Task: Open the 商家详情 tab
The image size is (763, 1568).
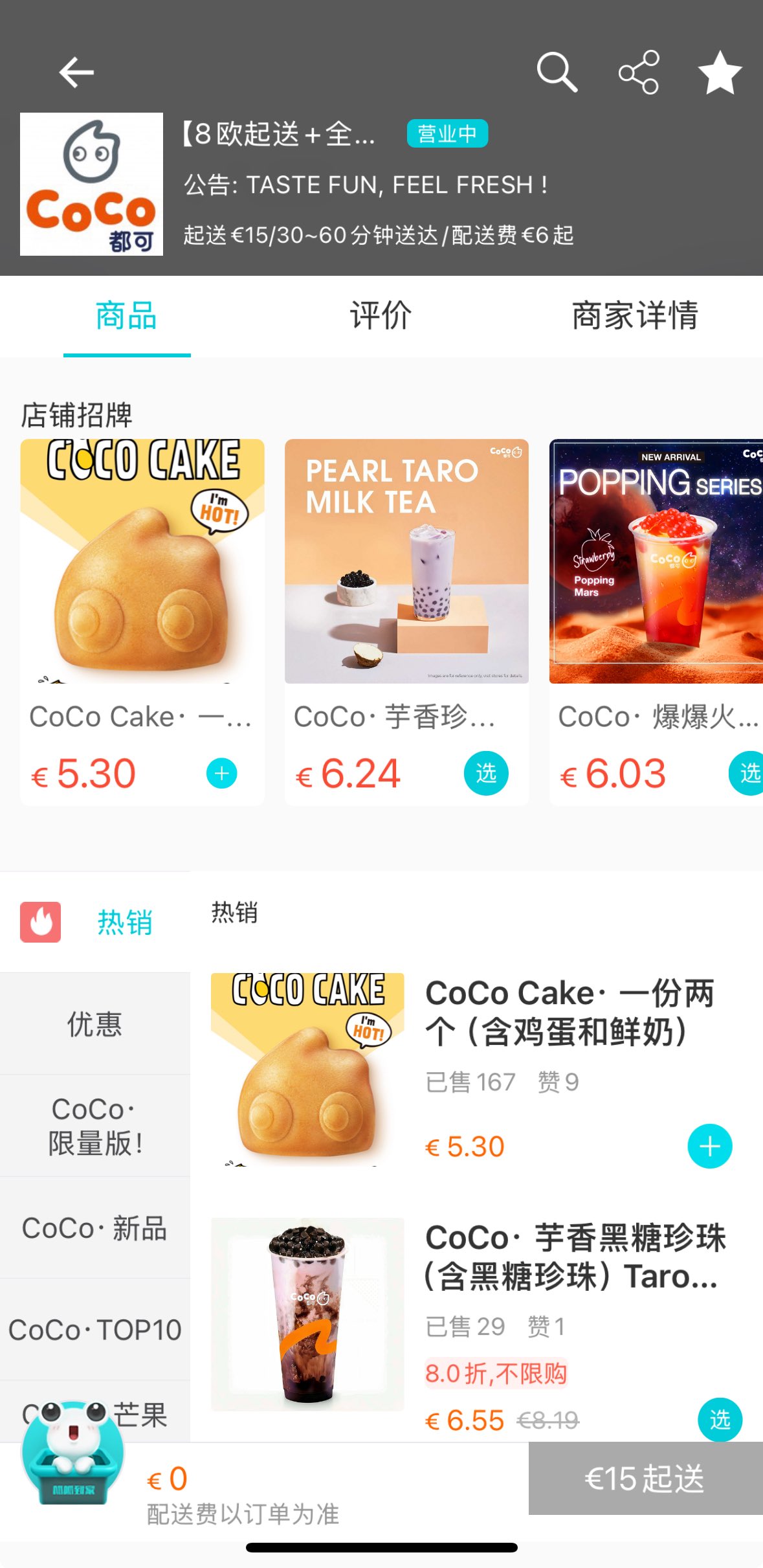Action: (x=635, y=316)
